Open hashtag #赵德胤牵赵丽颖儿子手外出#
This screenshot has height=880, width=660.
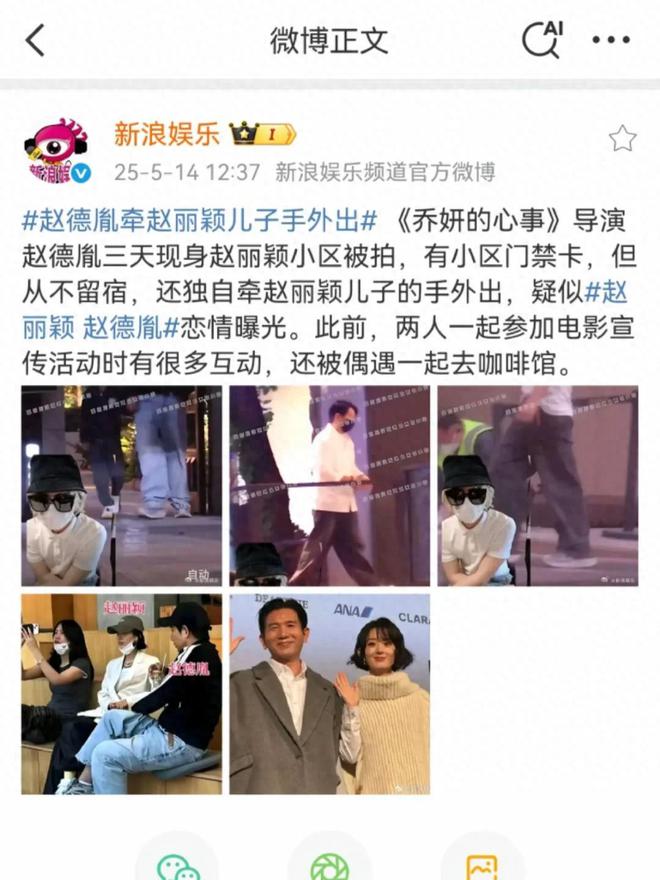coord(199,221)
